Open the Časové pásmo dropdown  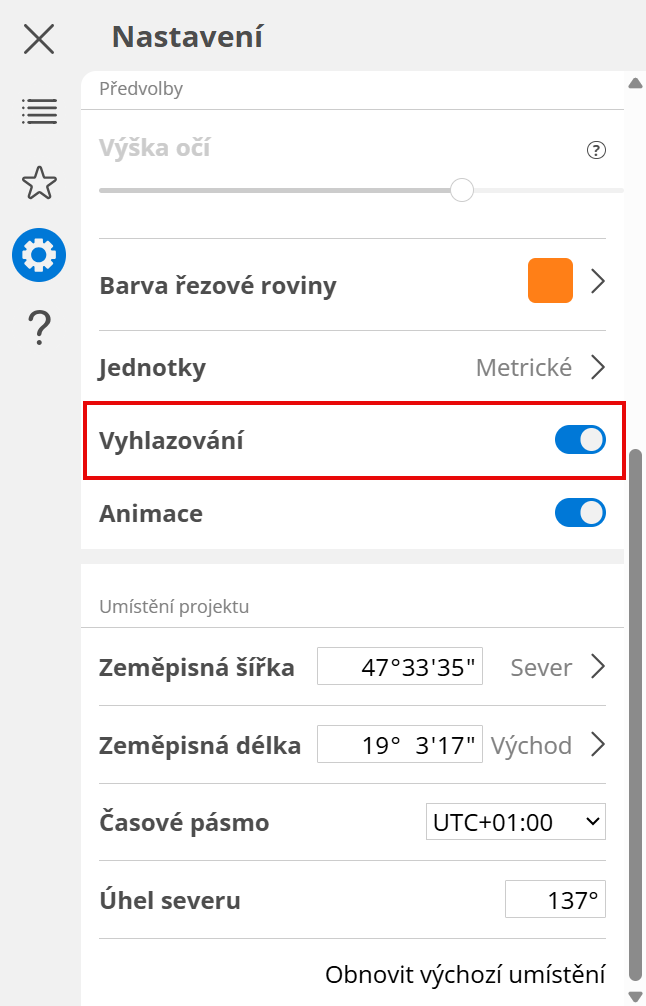[x=515, y=823]
